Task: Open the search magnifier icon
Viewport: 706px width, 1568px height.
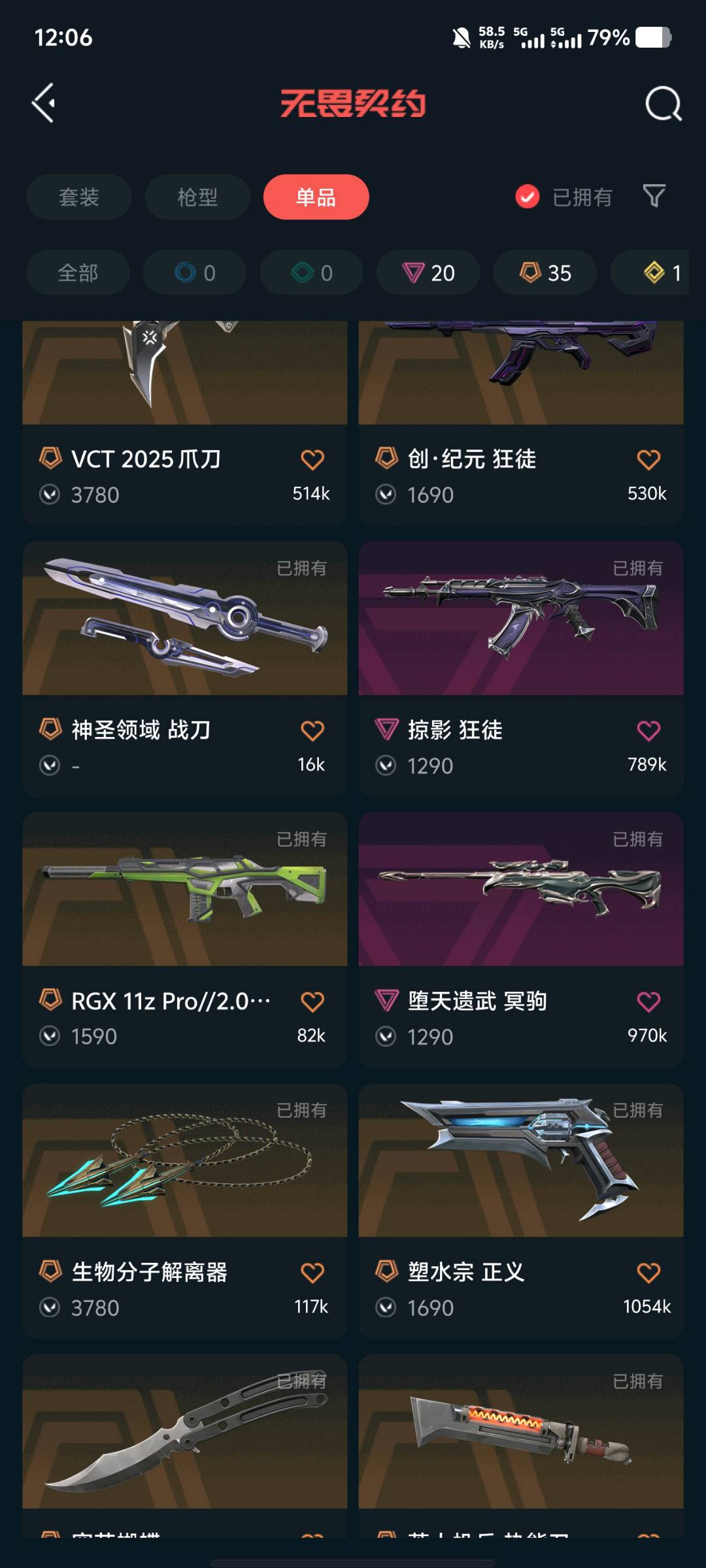Action: pyautogui.click(x=663, y=103)
